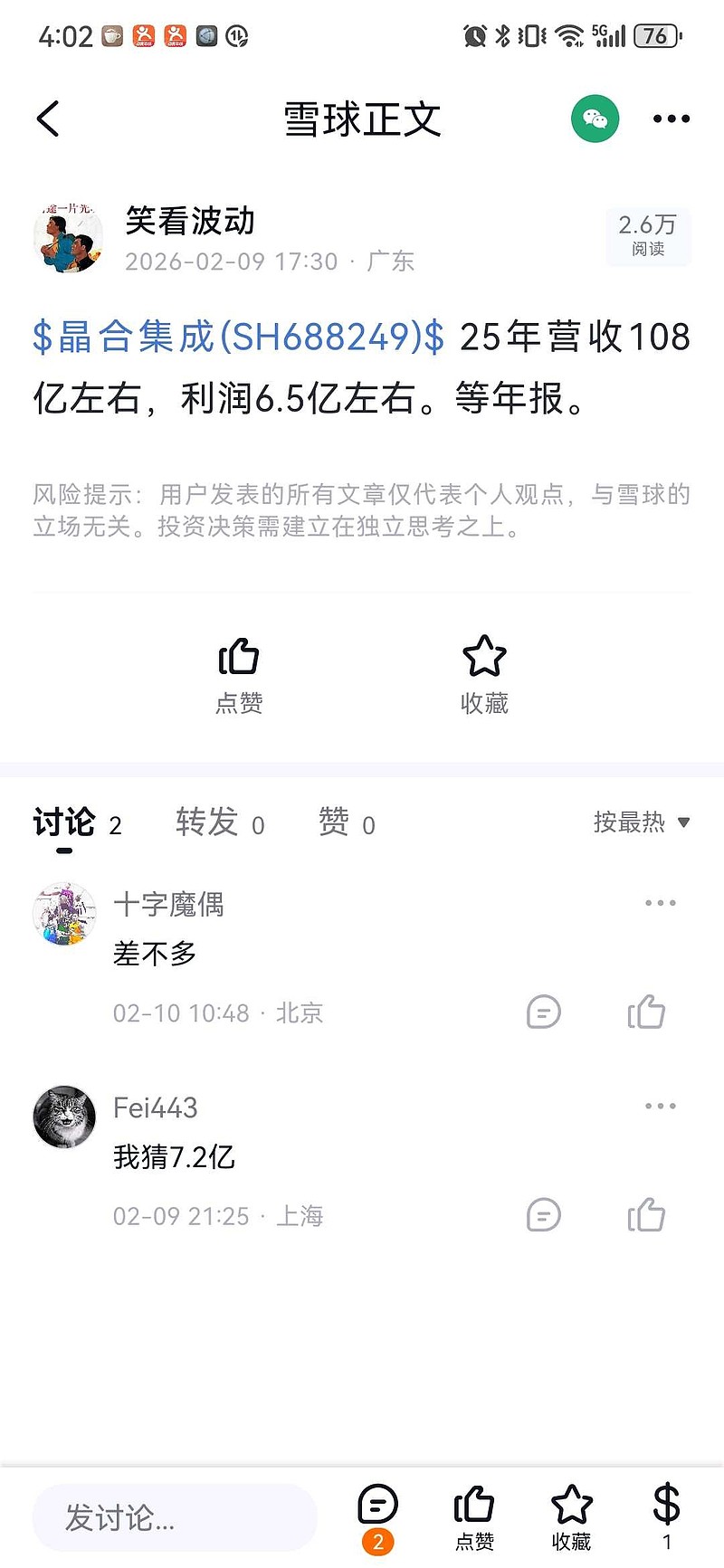The height and width of the screenshot is (1568, 724).
Task: Open 笑看波动's profile avatar
Action: (68, 238)
